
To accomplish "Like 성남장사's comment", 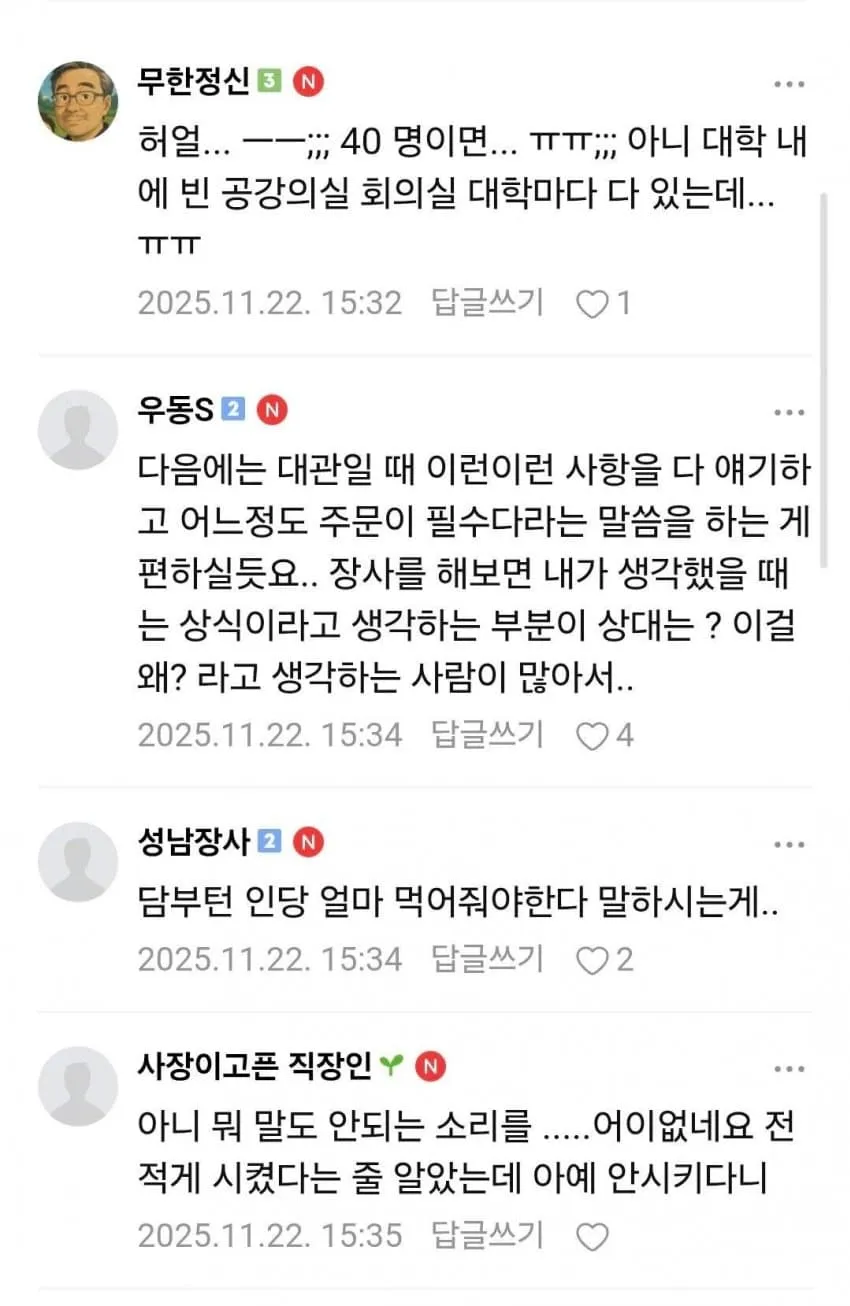I will [x=593, y=961].
